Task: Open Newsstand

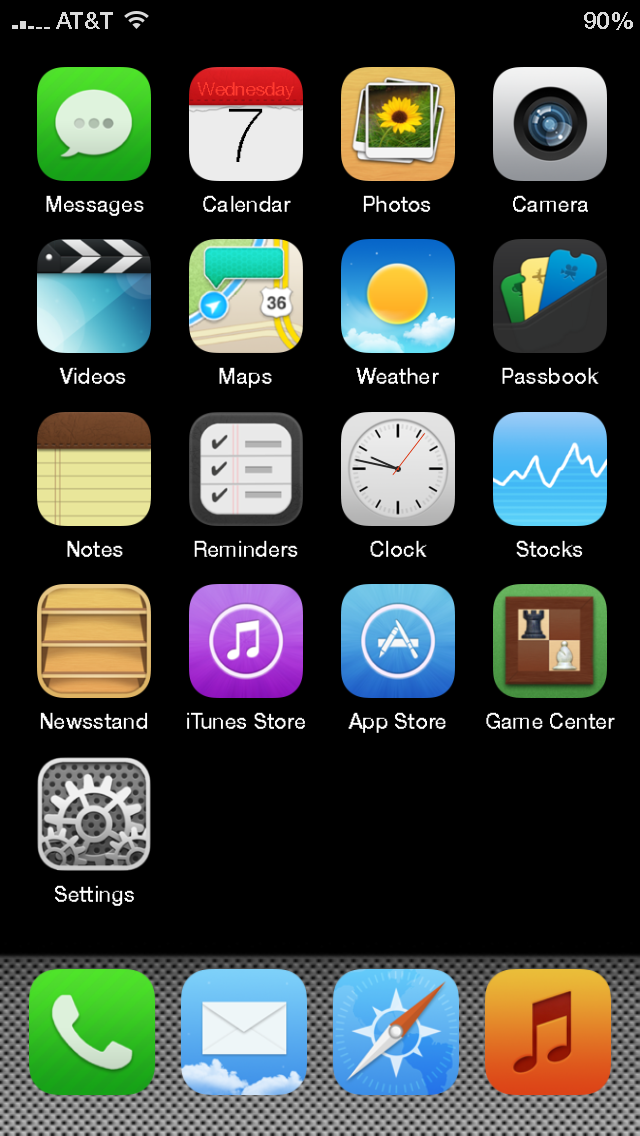Action: (x=94, y=641)
